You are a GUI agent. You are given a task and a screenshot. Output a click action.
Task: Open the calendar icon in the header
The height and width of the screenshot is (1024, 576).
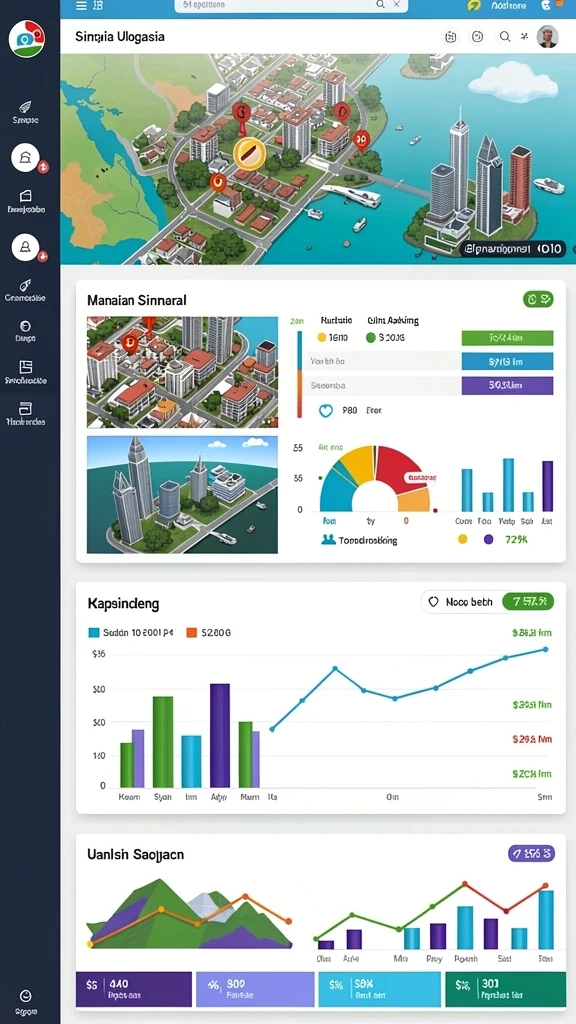point(450,37)
